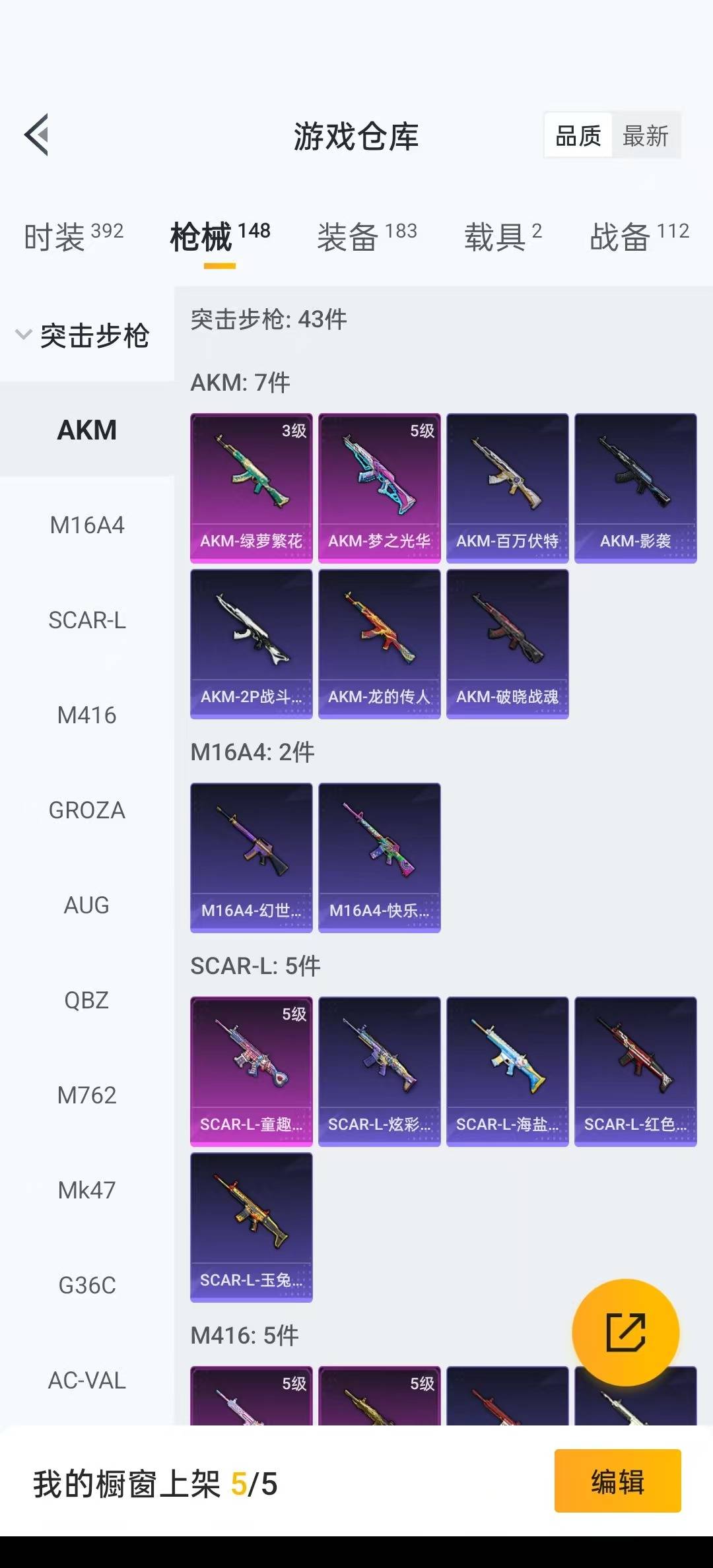Image resolution: width=713 pixels, height=1568 pixels.
Task: Jump to GROZA weapons
Action: point(86,810)
